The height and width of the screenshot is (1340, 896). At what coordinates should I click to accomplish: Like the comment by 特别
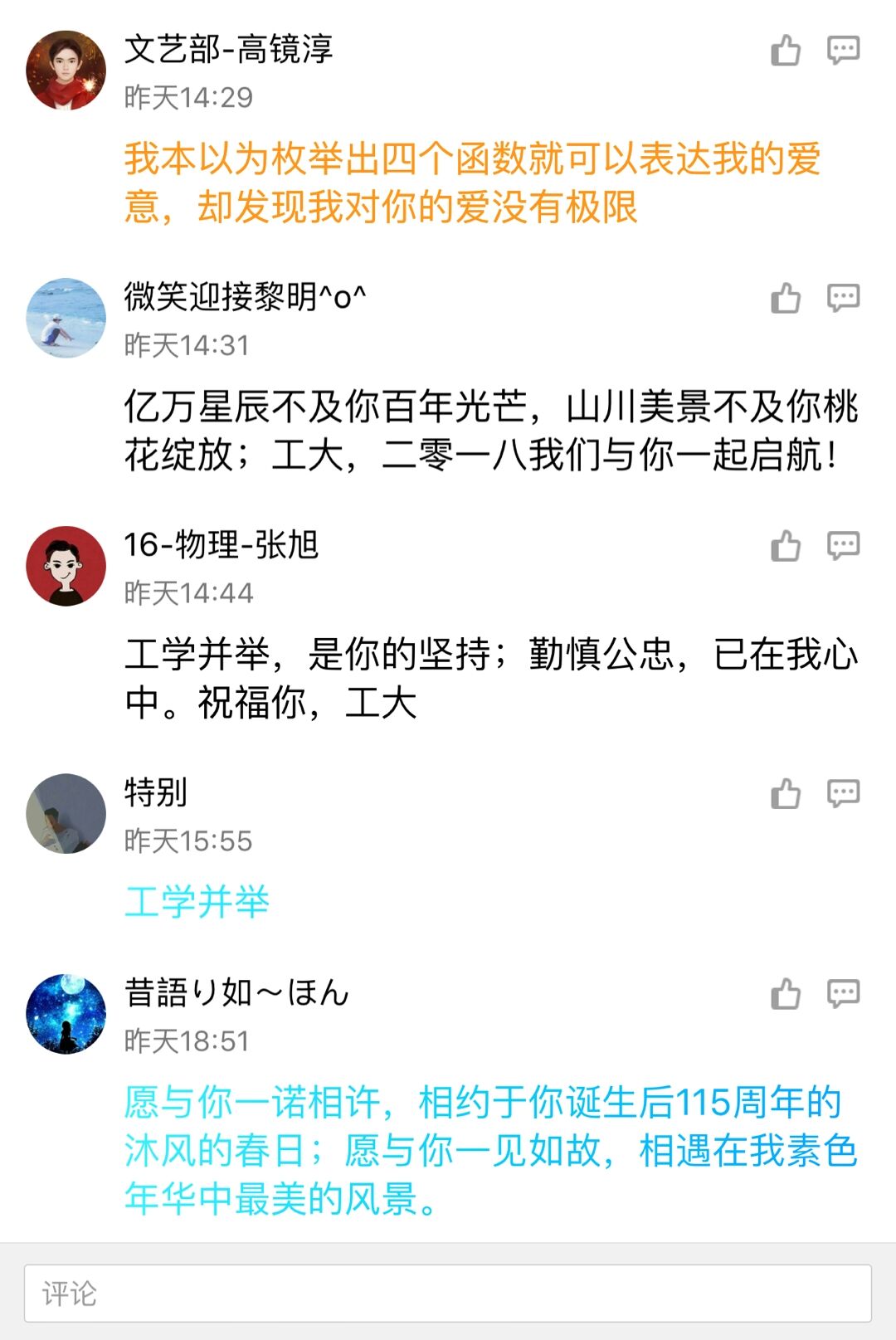[786, 794]
